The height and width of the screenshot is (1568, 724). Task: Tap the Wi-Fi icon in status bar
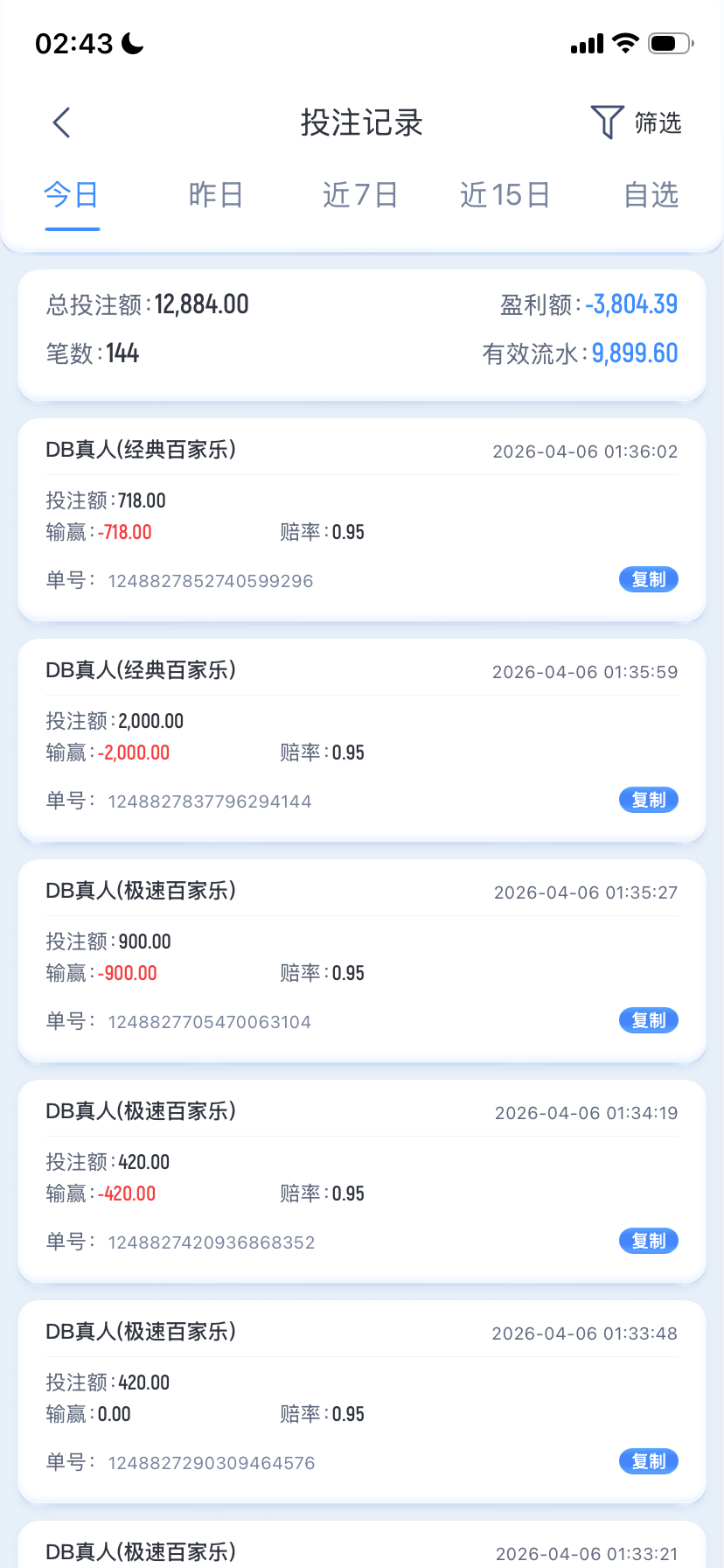point(624,42)
